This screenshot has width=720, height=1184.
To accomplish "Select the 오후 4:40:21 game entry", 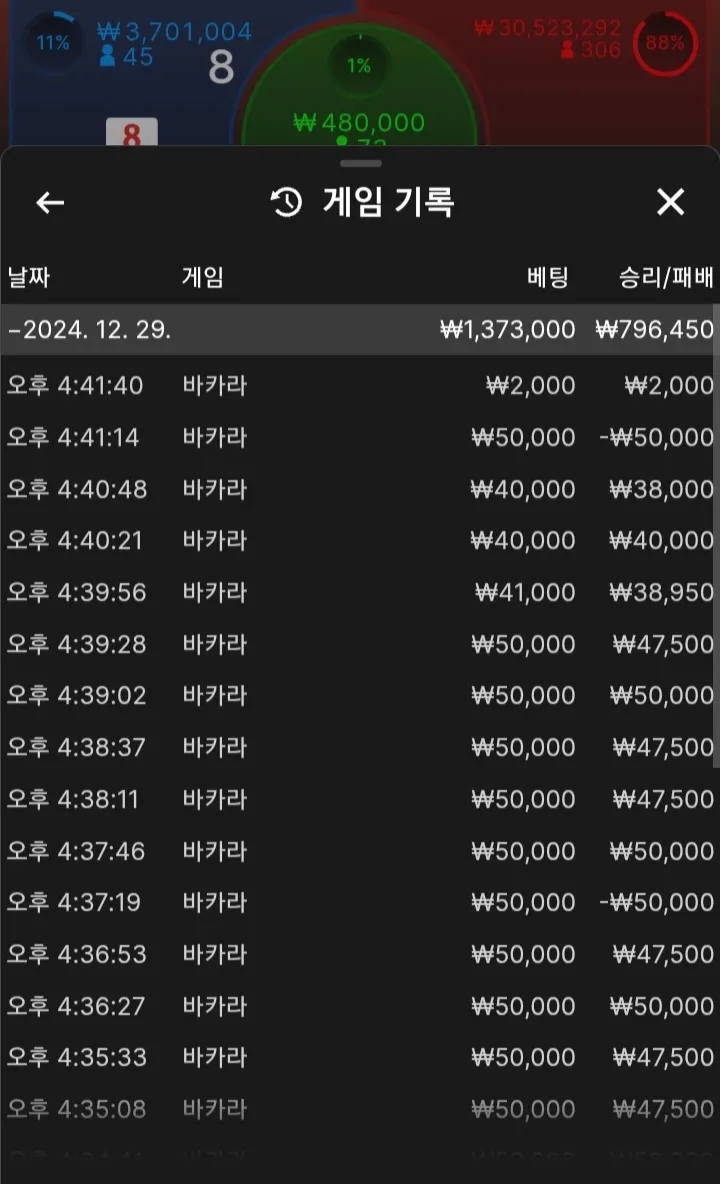I will (360, 541).
